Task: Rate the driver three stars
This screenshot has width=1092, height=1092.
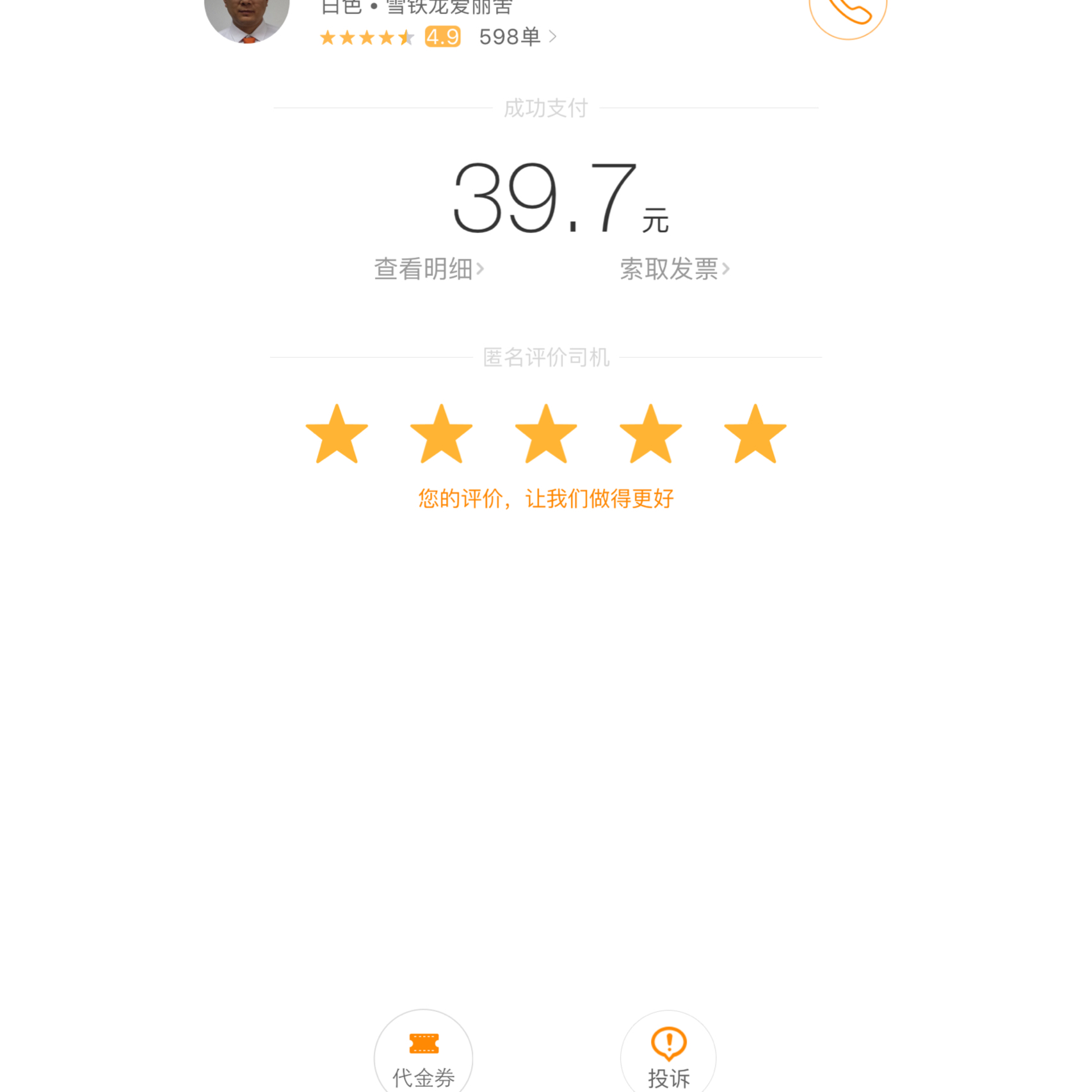Action: coord(546,434)
